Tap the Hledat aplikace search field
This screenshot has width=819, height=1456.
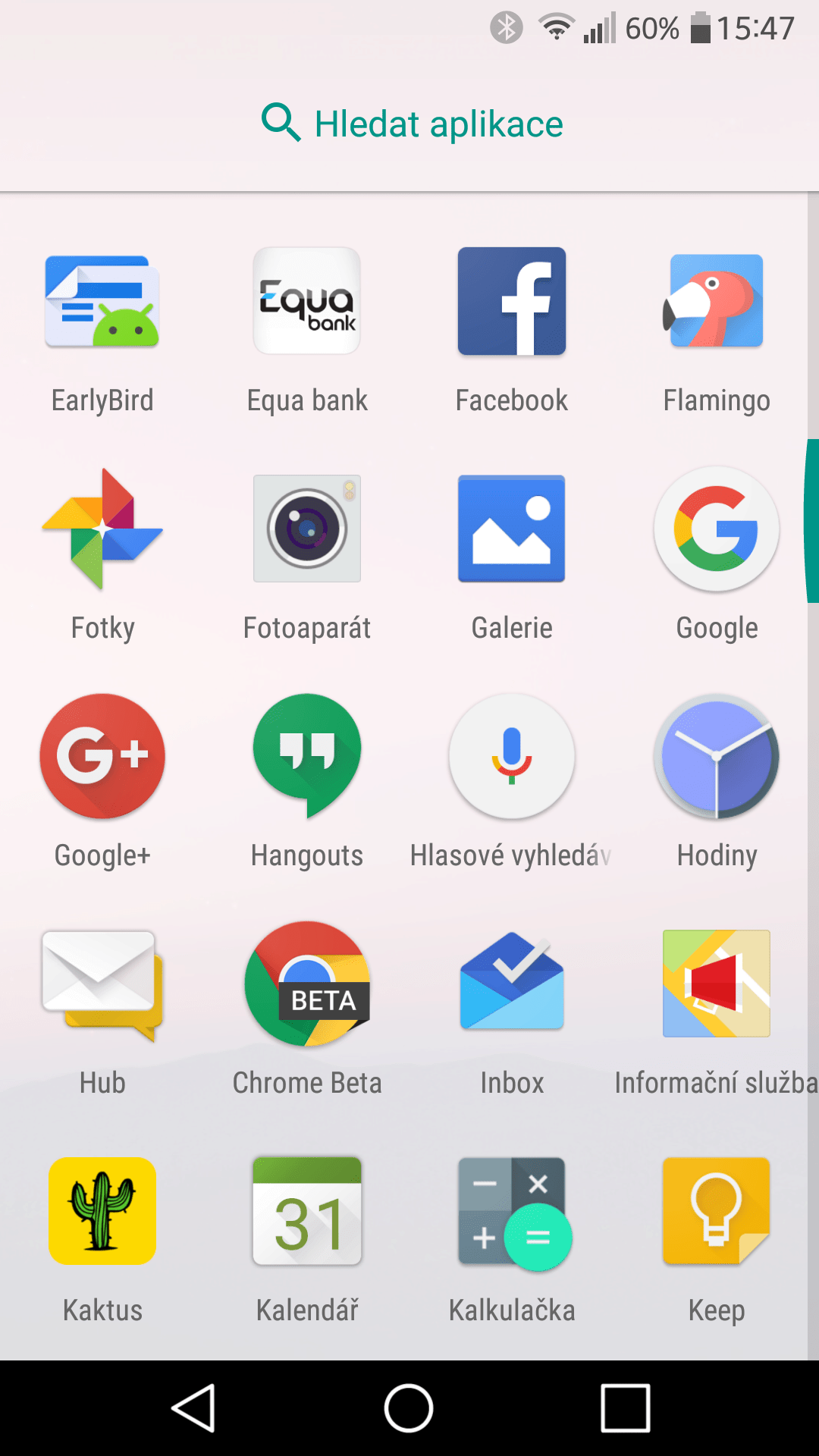point(409,124)
